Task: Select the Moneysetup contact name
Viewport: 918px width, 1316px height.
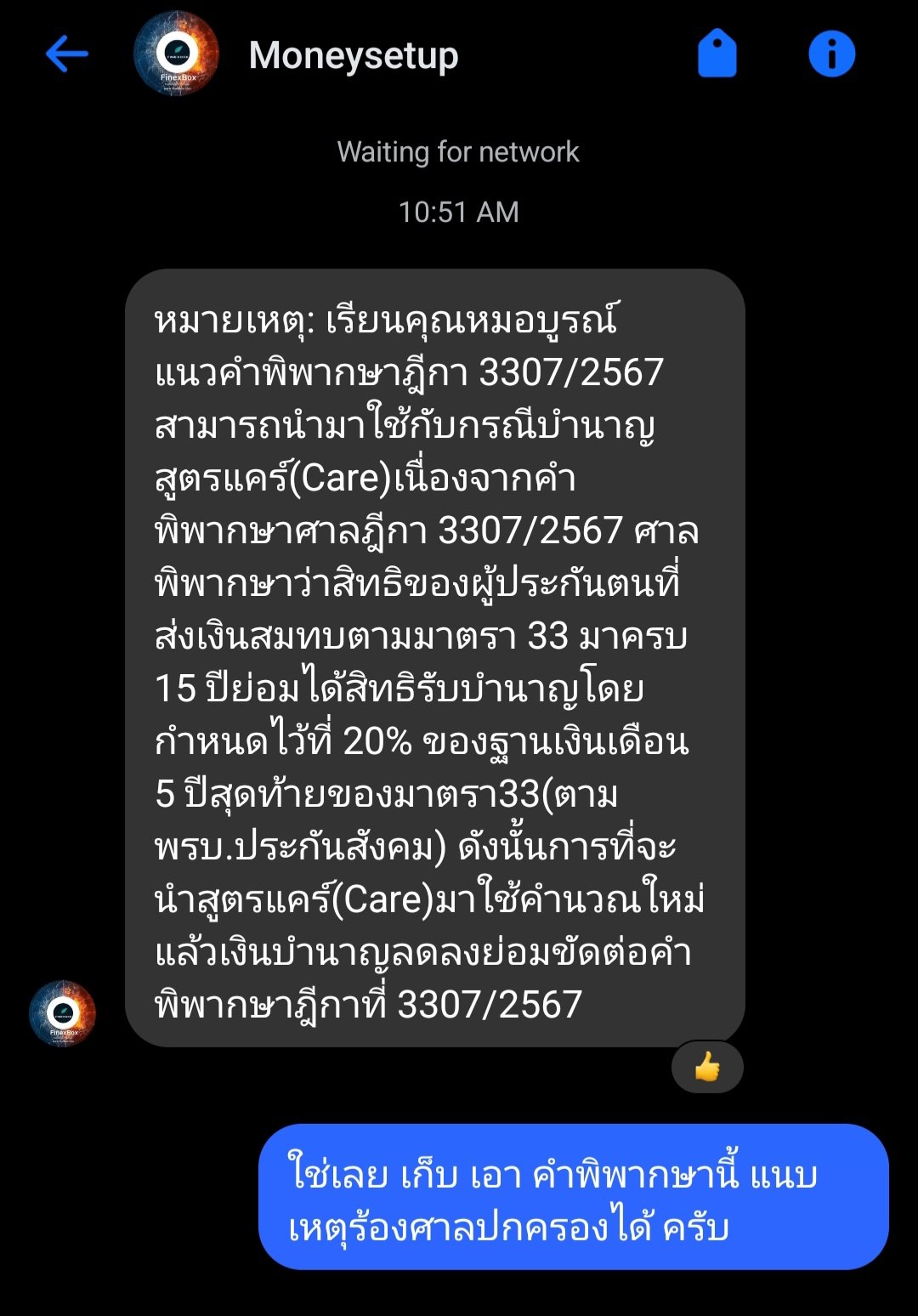Action: [x=354, y=54]
